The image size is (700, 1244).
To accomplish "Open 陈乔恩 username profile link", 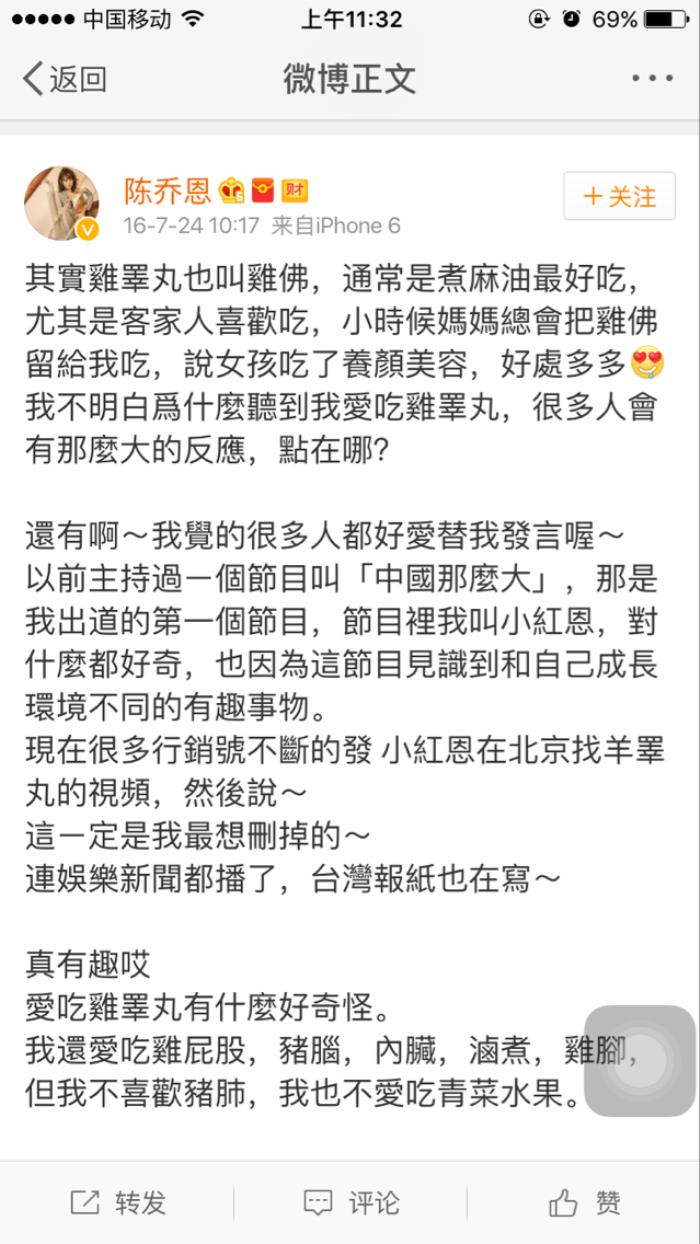I will 167,190.
